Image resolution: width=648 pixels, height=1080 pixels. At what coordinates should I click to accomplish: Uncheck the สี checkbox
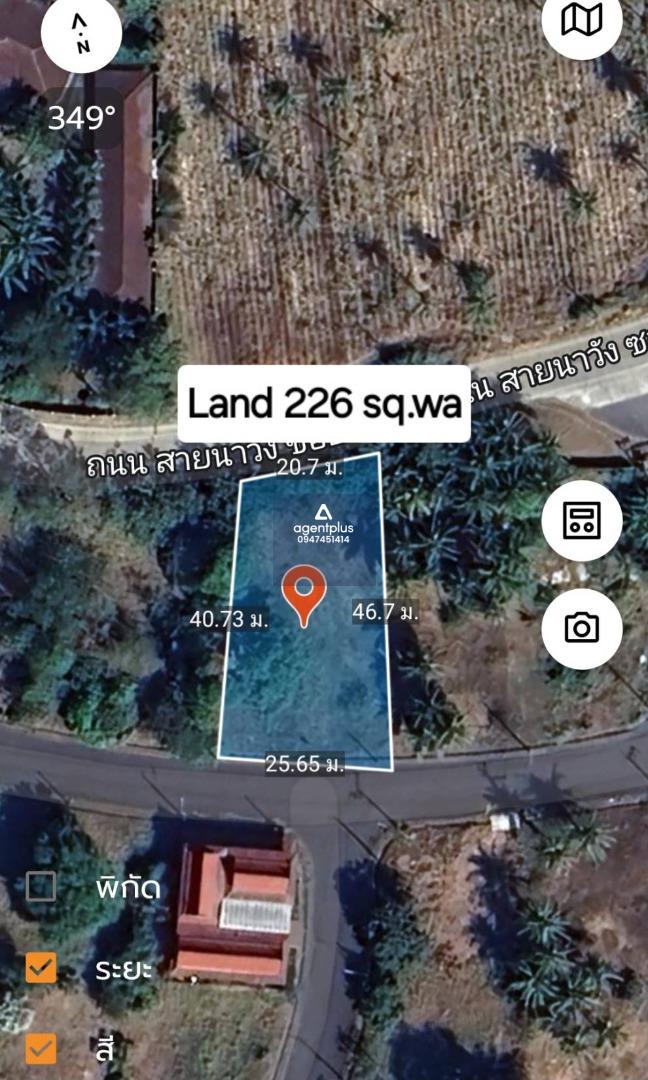[x=41, y=1048]
